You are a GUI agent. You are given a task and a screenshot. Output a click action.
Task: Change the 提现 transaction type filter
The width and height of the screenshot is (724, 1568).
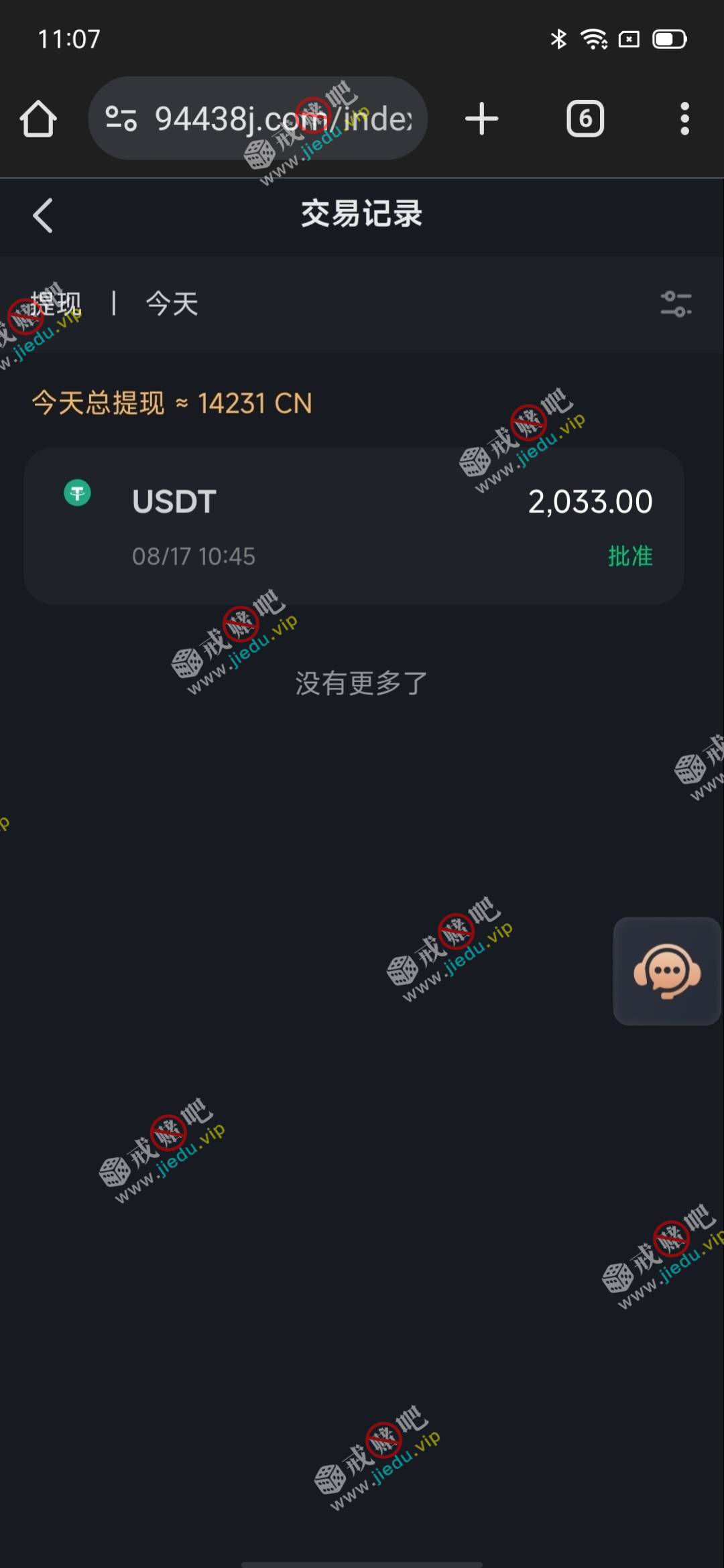coord(56,304)
